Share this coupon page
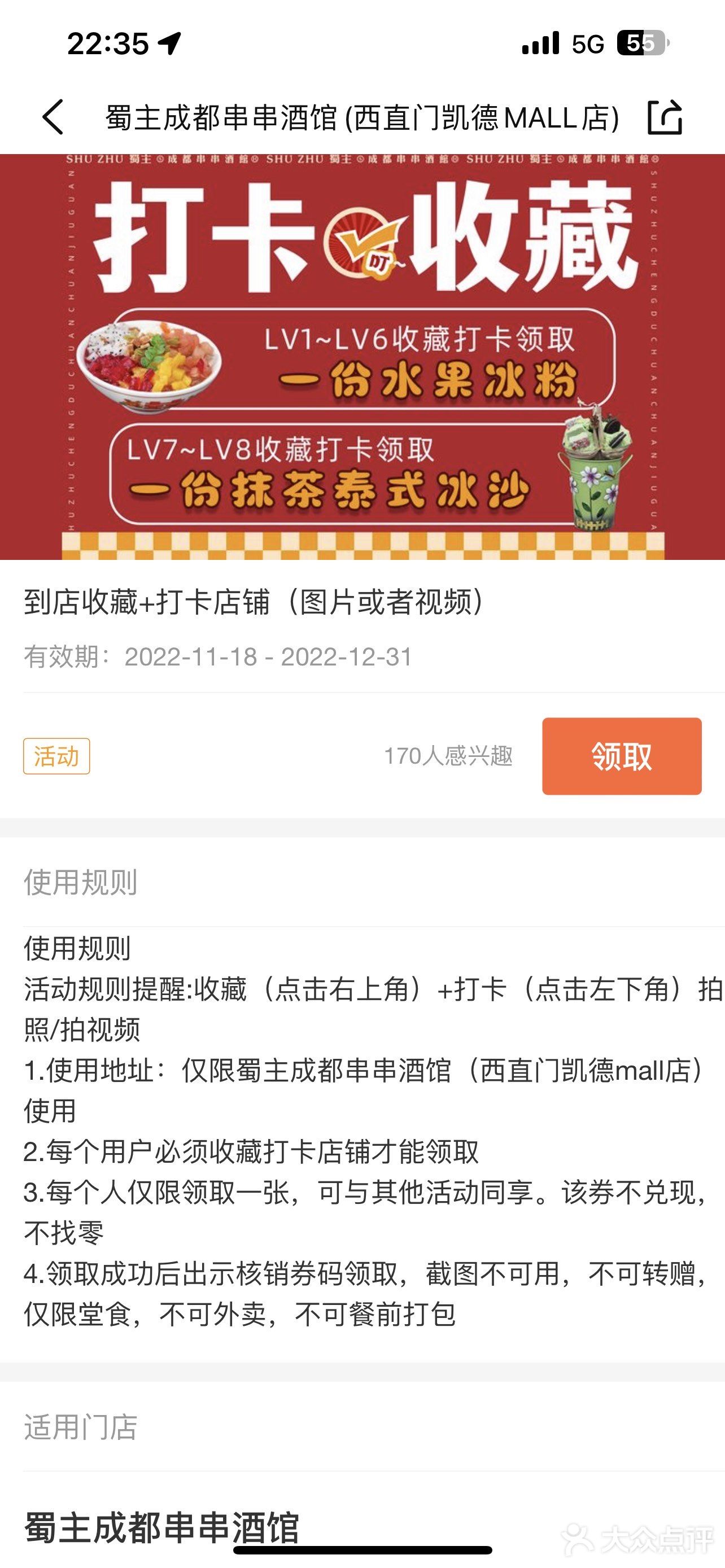 tap(664, 117)
